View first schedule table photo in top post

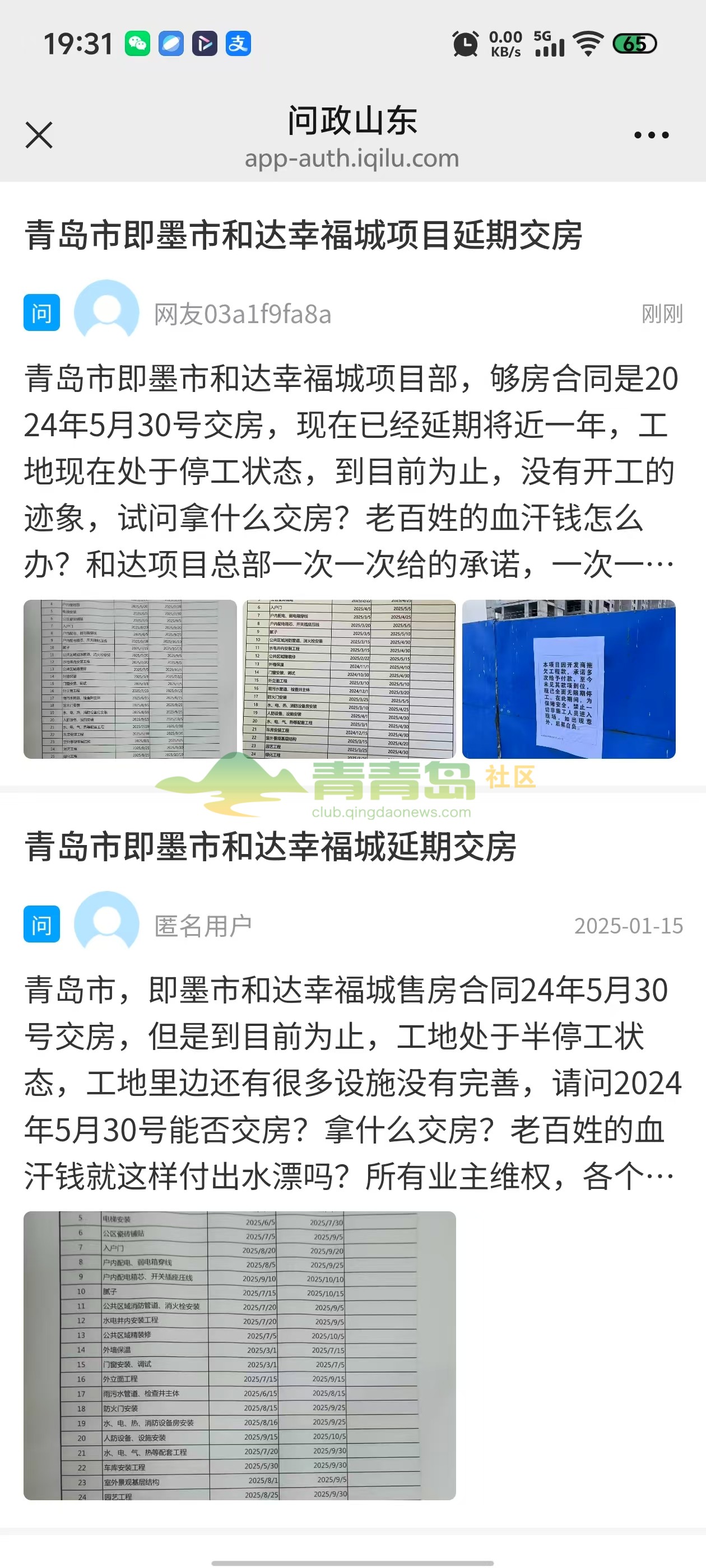[130, 679]
